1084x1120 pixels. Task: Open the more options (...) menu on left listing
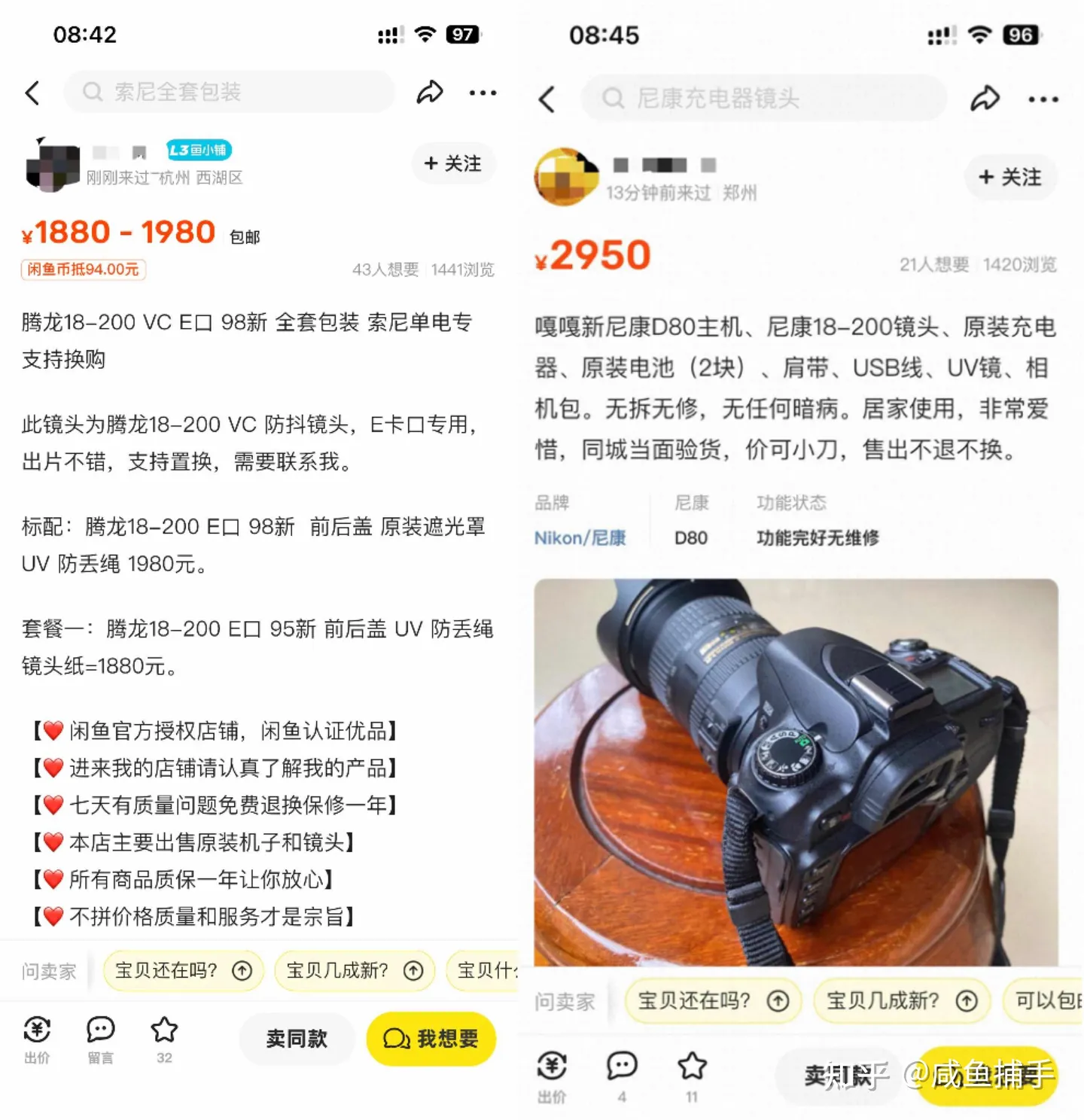[483, 92]
